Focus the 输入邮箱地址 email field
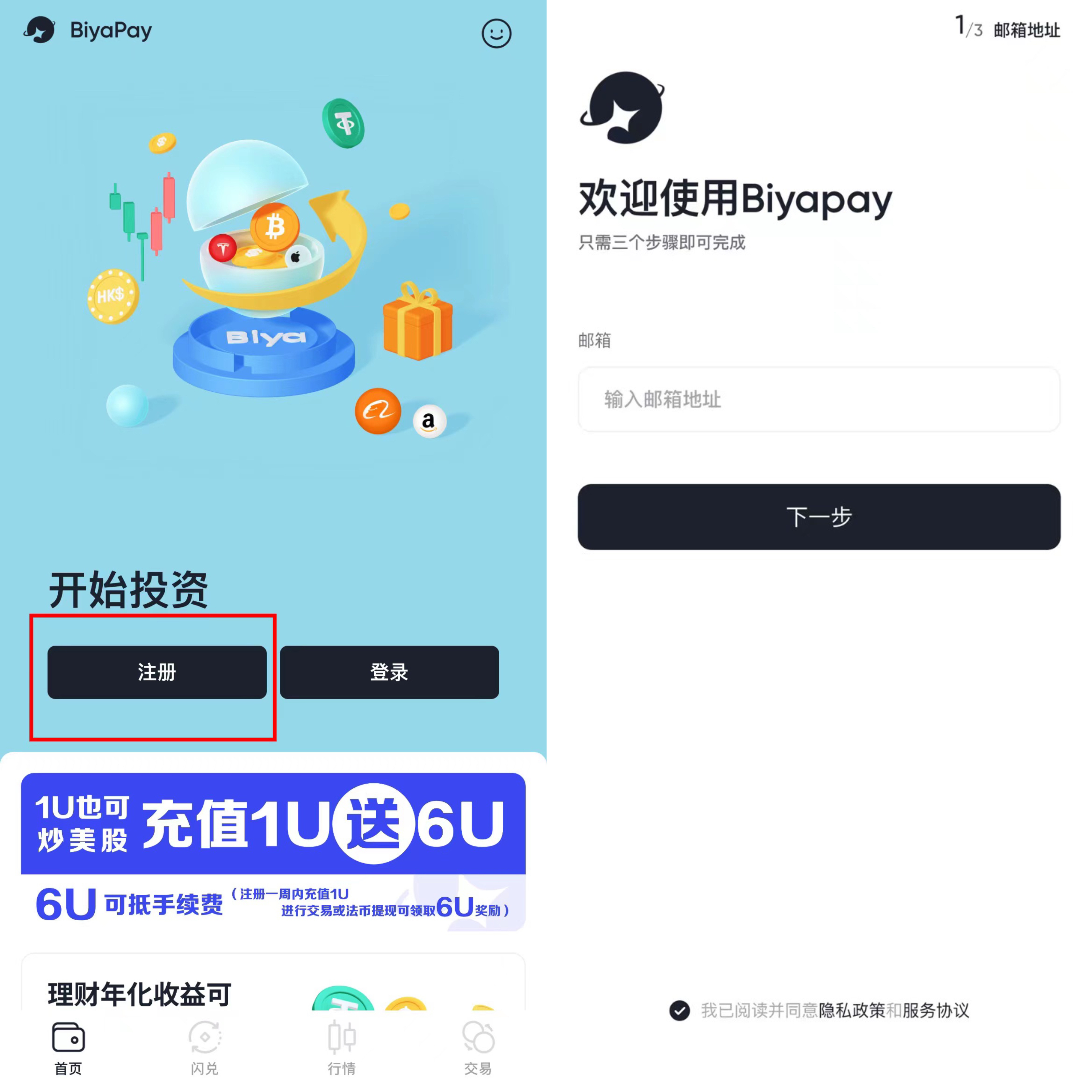The width and height of the screenshot is (1092, 1092). click(818, 400)
